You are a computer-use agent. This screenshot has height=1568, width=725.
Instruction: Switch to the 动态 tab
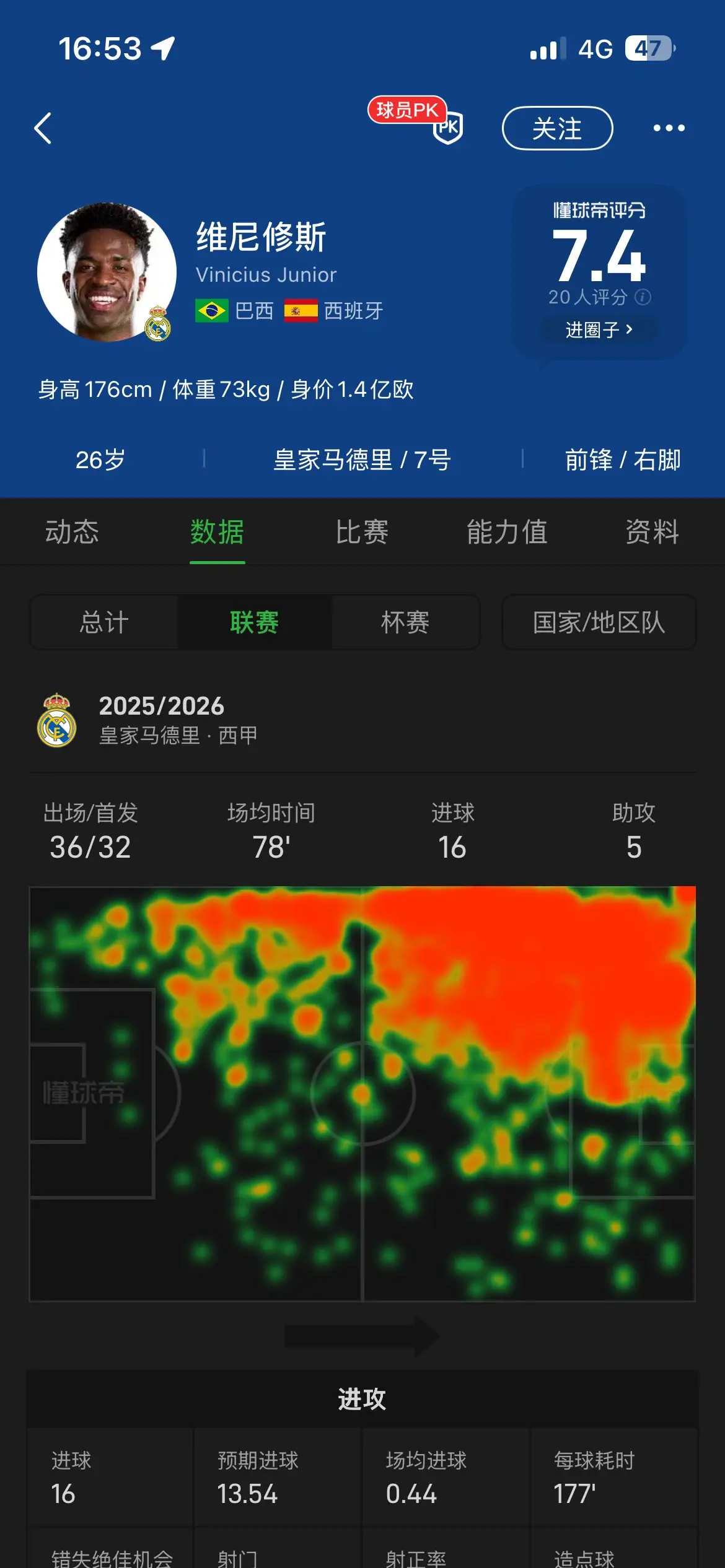72,532
